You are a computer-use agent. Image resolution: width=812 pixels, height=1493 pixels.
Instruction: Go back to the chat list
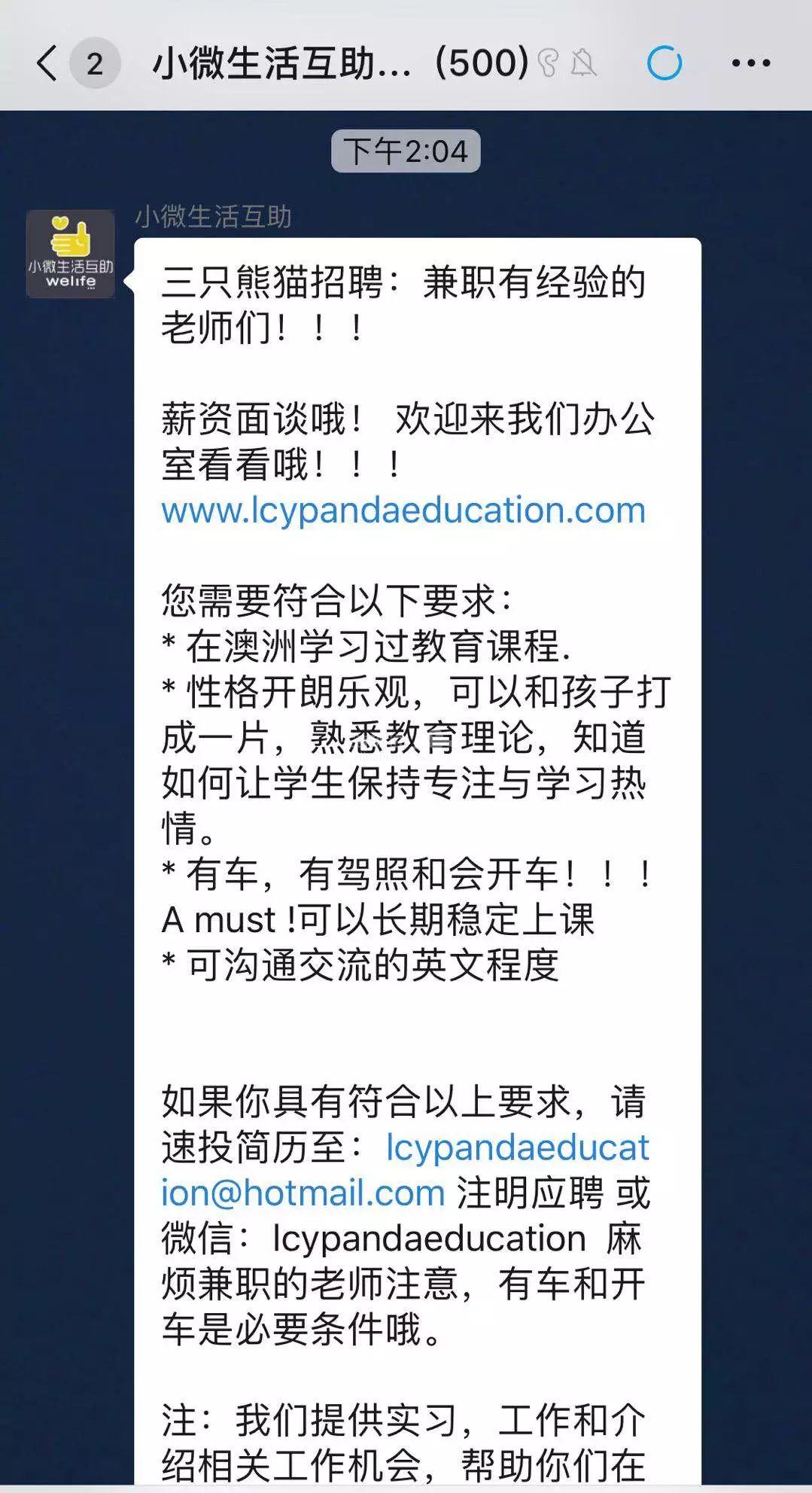(47, 64)
